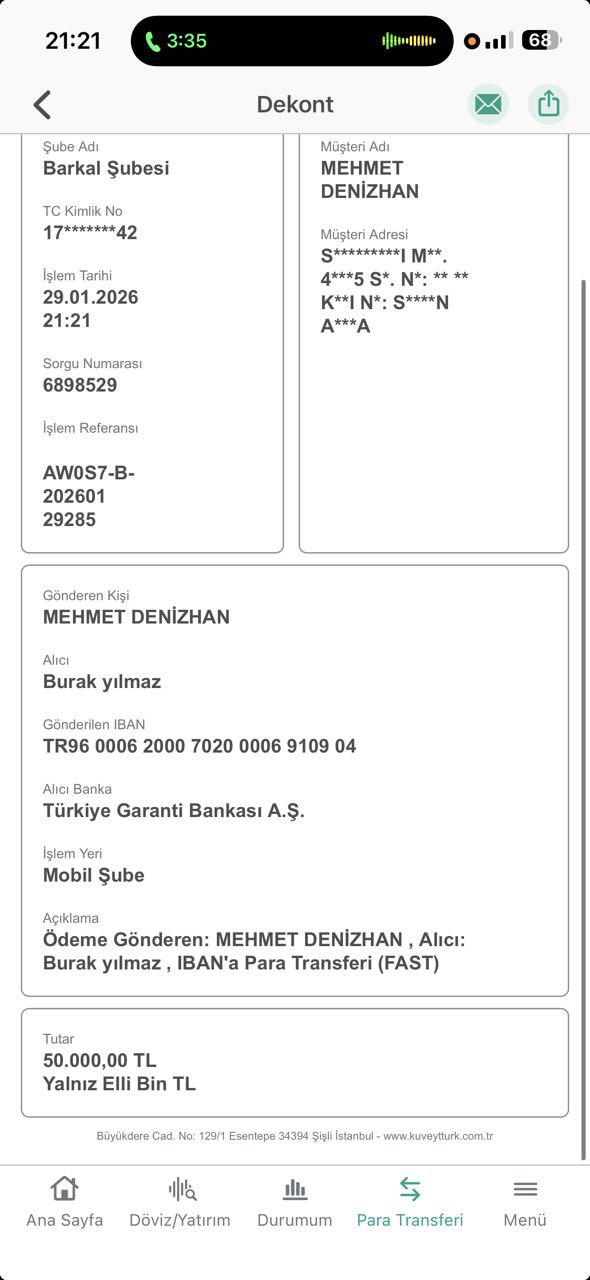Go back from the Dekont screen
This screenshot has width=590, height=1280.
(x=42, y=104)
